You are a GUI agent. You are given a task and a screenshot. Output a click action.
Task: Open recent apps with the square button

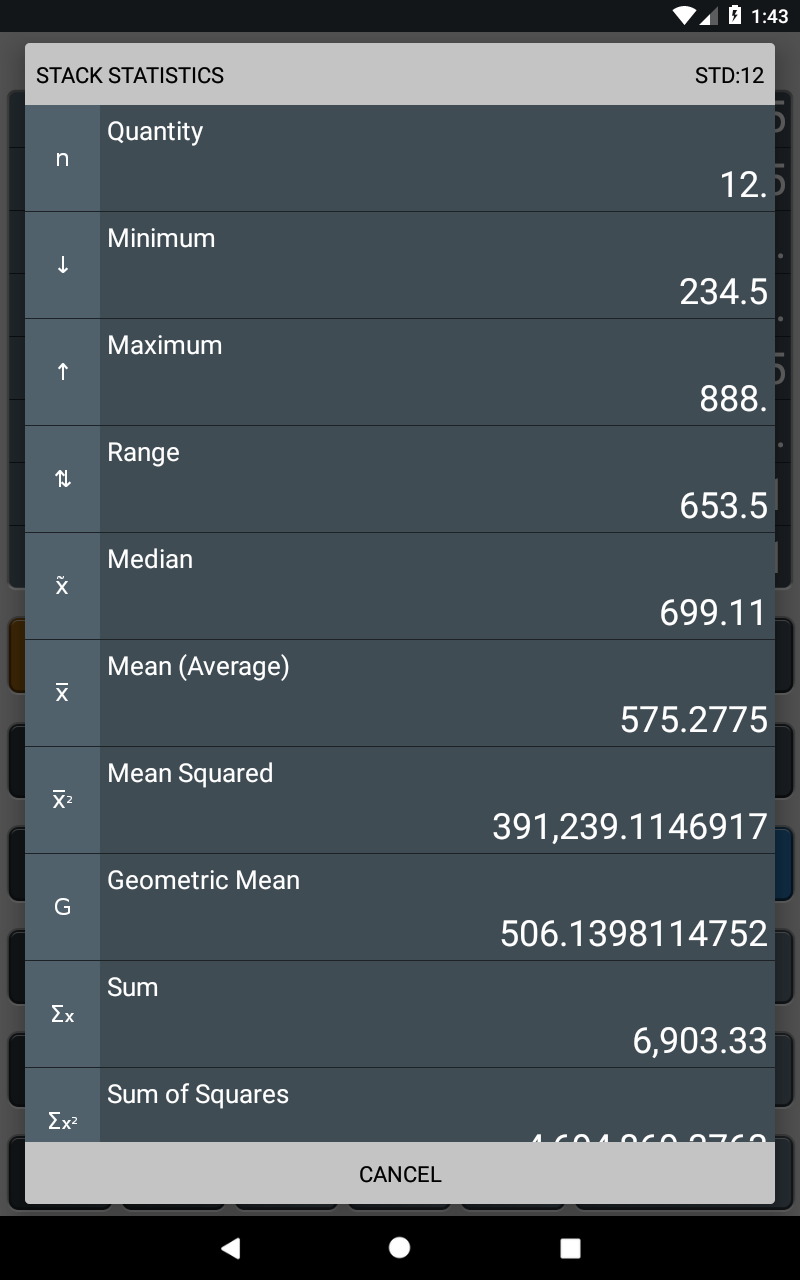point(568,1247)
